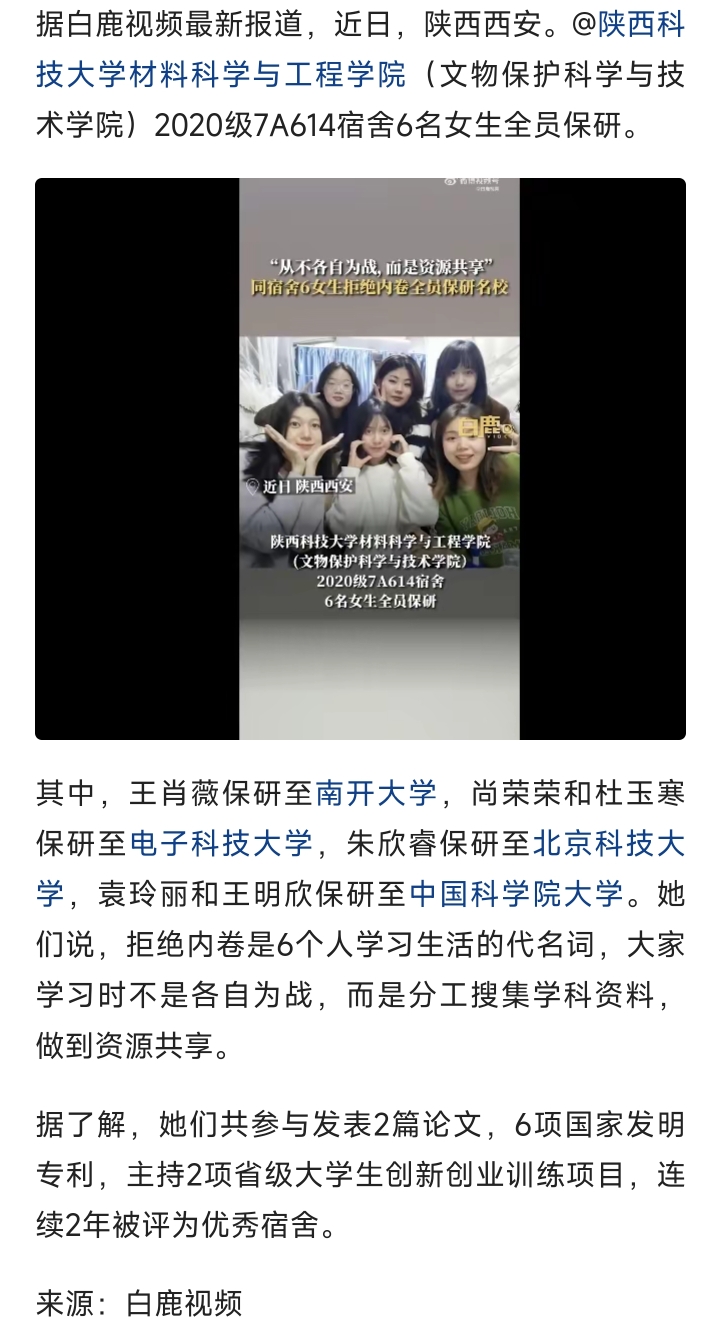Image resolution: width=720 pixels, height=1338 pixels.
Task: Open the dorm photo in the post
Action: pyautogui.click(x=360, y=459)
